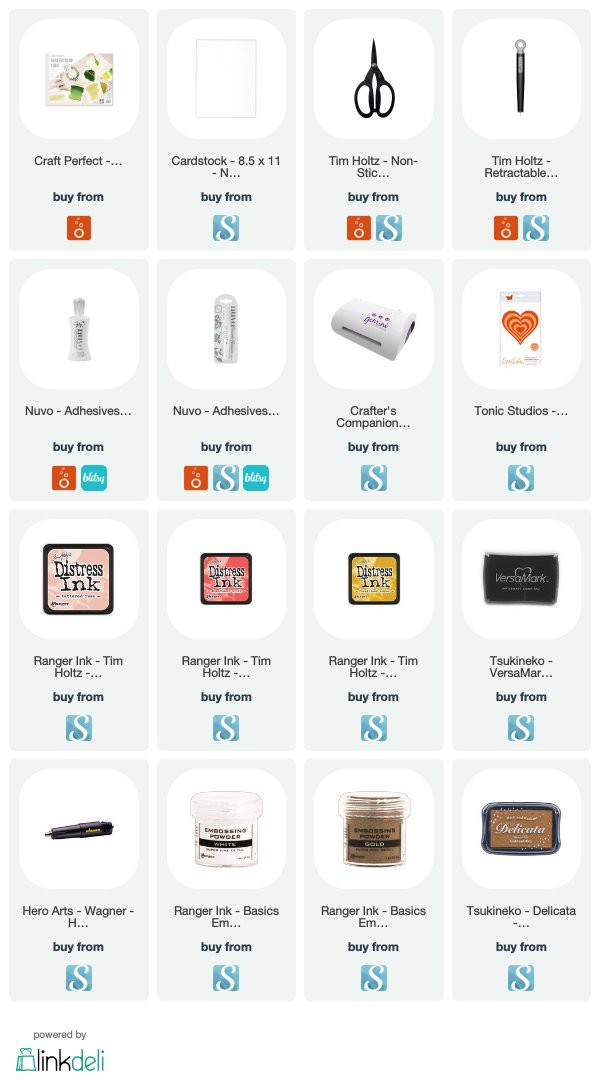
Task: View the Tsukineko VersaMark ink pad image
Action: point(521,579)
